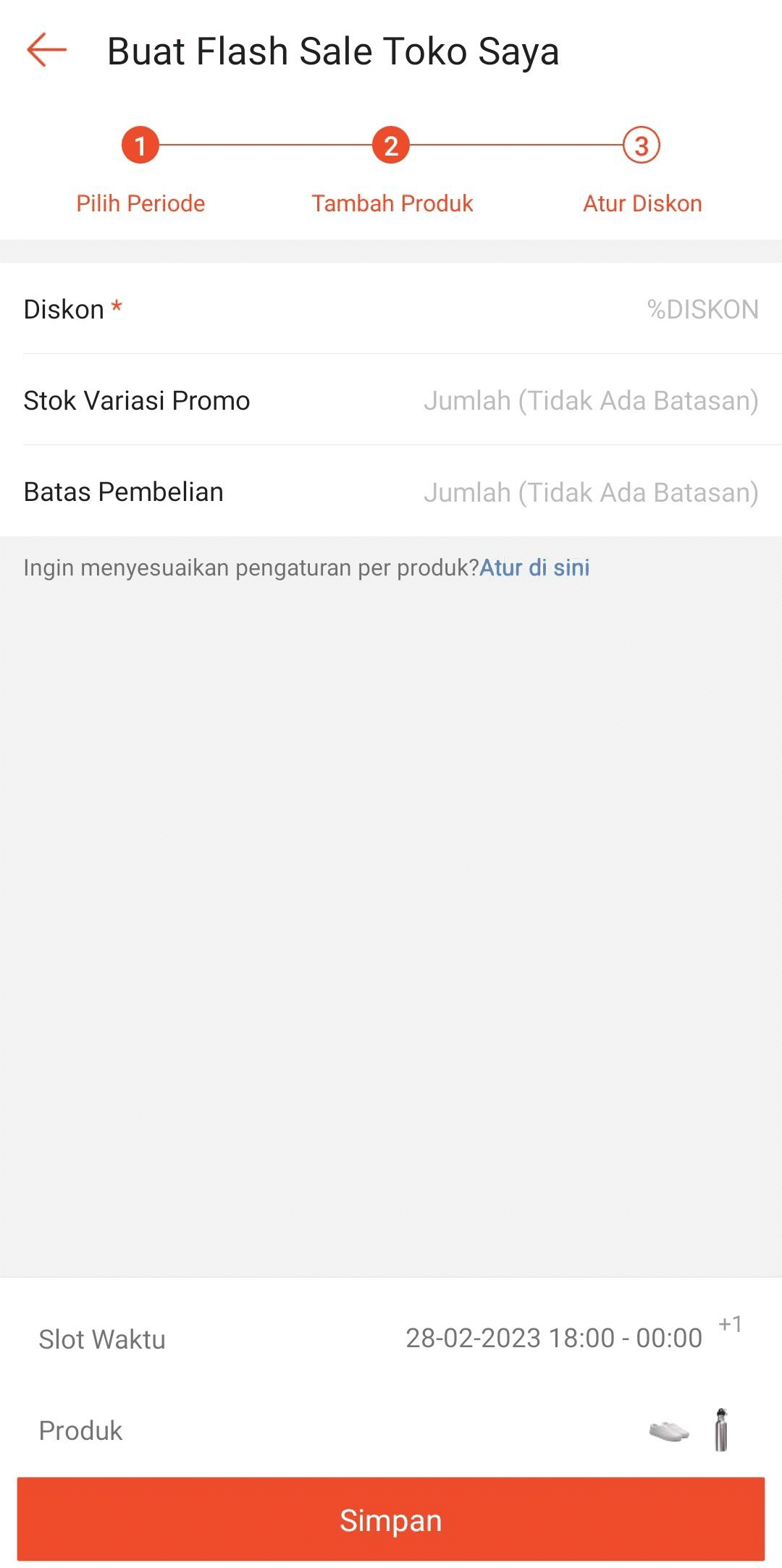Select step 3 circle for Atur Diskon
This screenshot has width=782, height=1568.
(x=641, y=144)
